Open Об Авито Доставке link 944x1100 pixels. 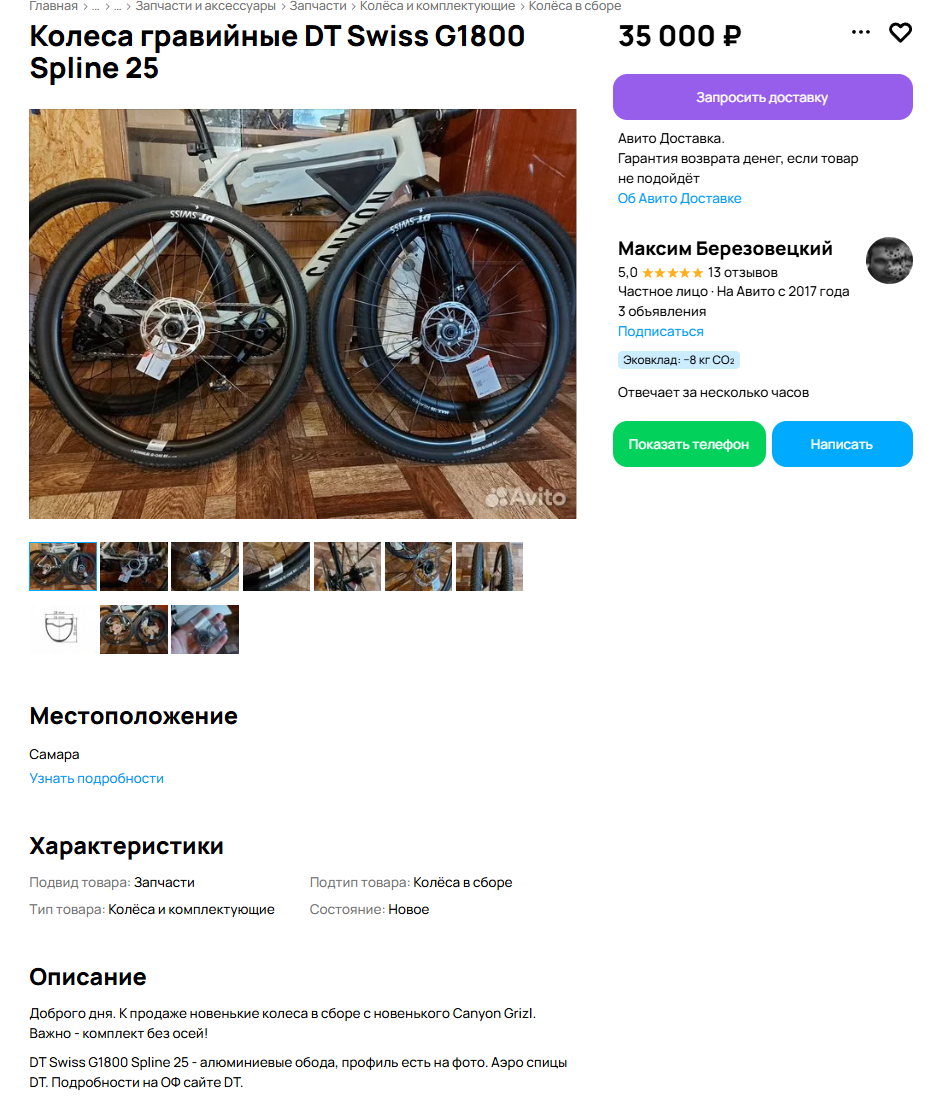point(679,199)
